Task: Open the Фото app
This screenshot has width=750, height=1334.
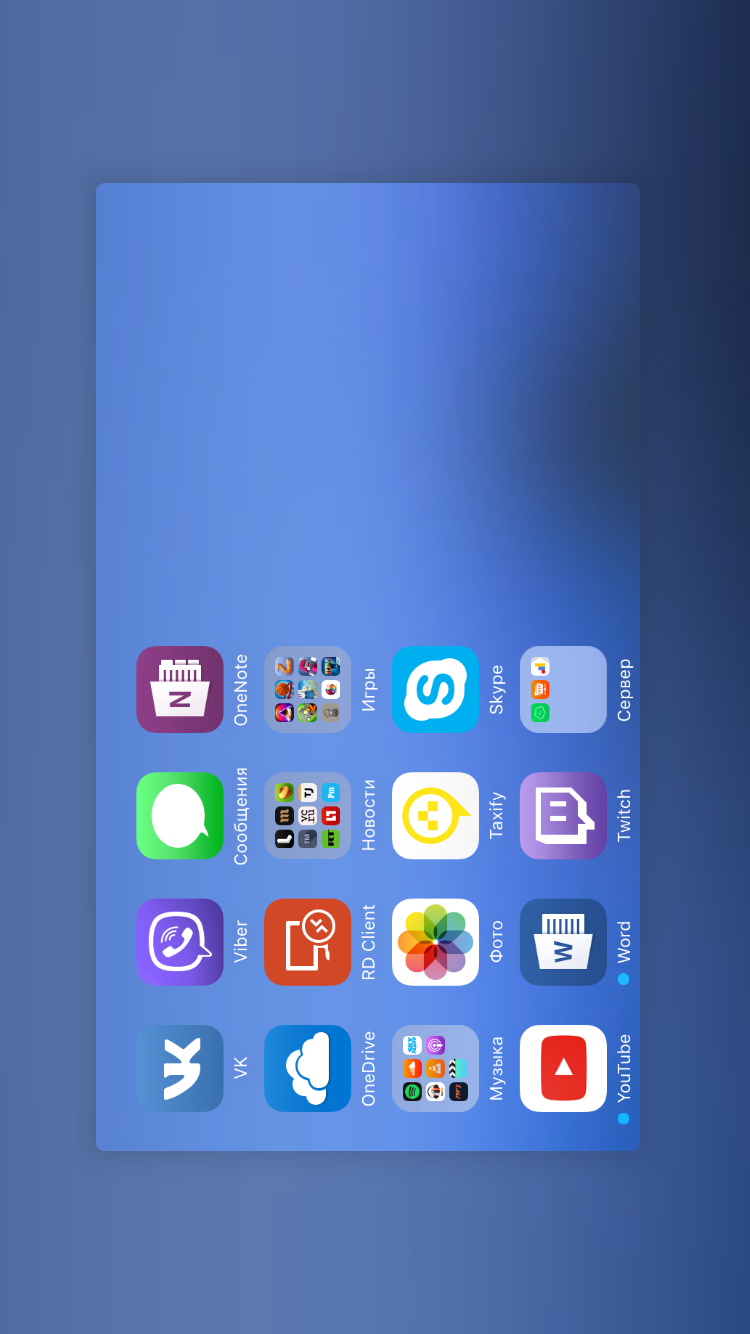Action: [435, 942]
